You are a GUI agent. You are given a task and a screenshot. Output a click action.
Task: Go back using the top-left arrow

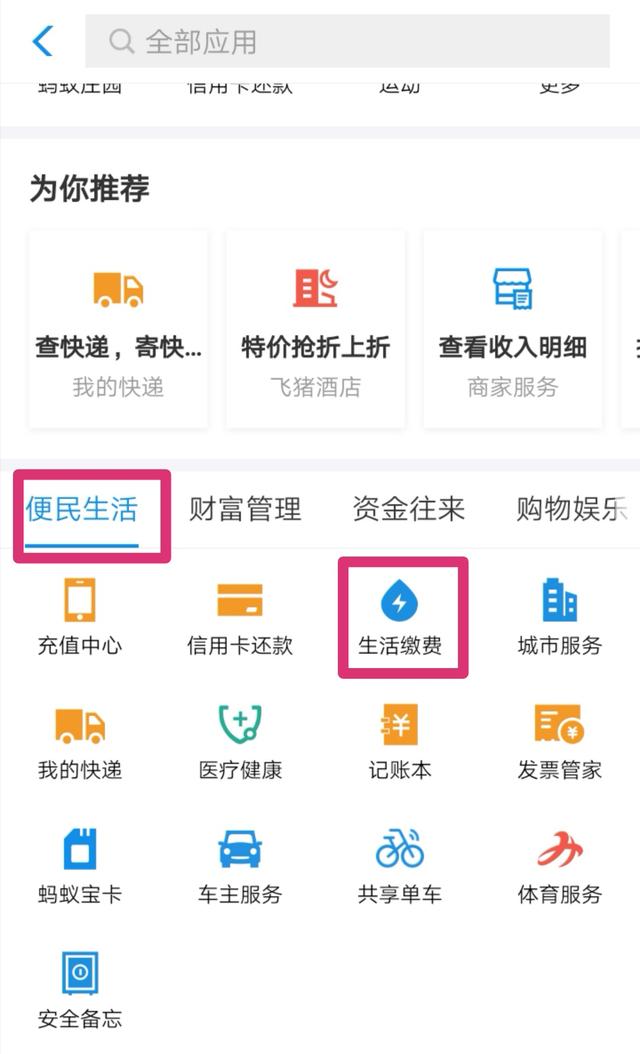point(42,42)
